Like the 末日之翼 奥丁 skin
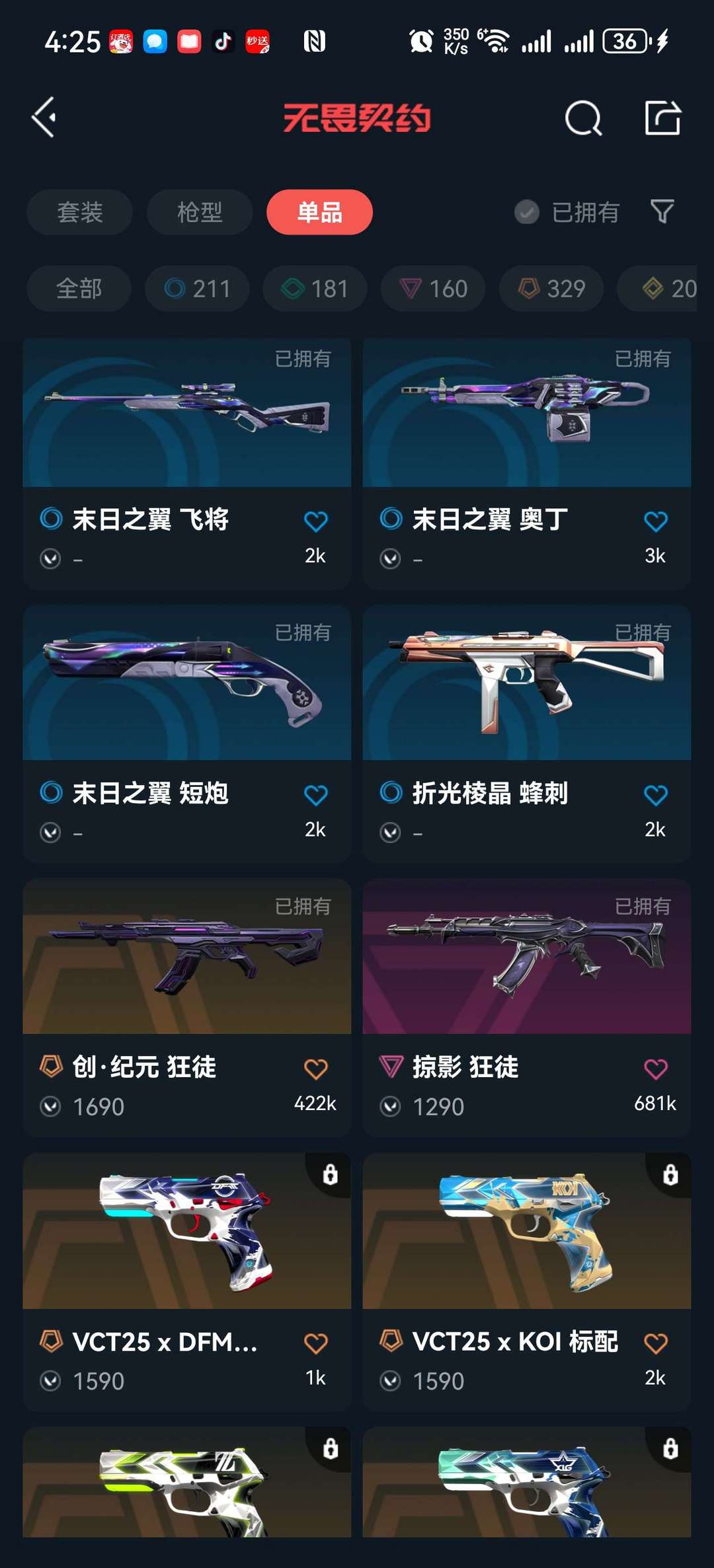Viewport: 714px width, 1568px height. click(x=655, y=521)
